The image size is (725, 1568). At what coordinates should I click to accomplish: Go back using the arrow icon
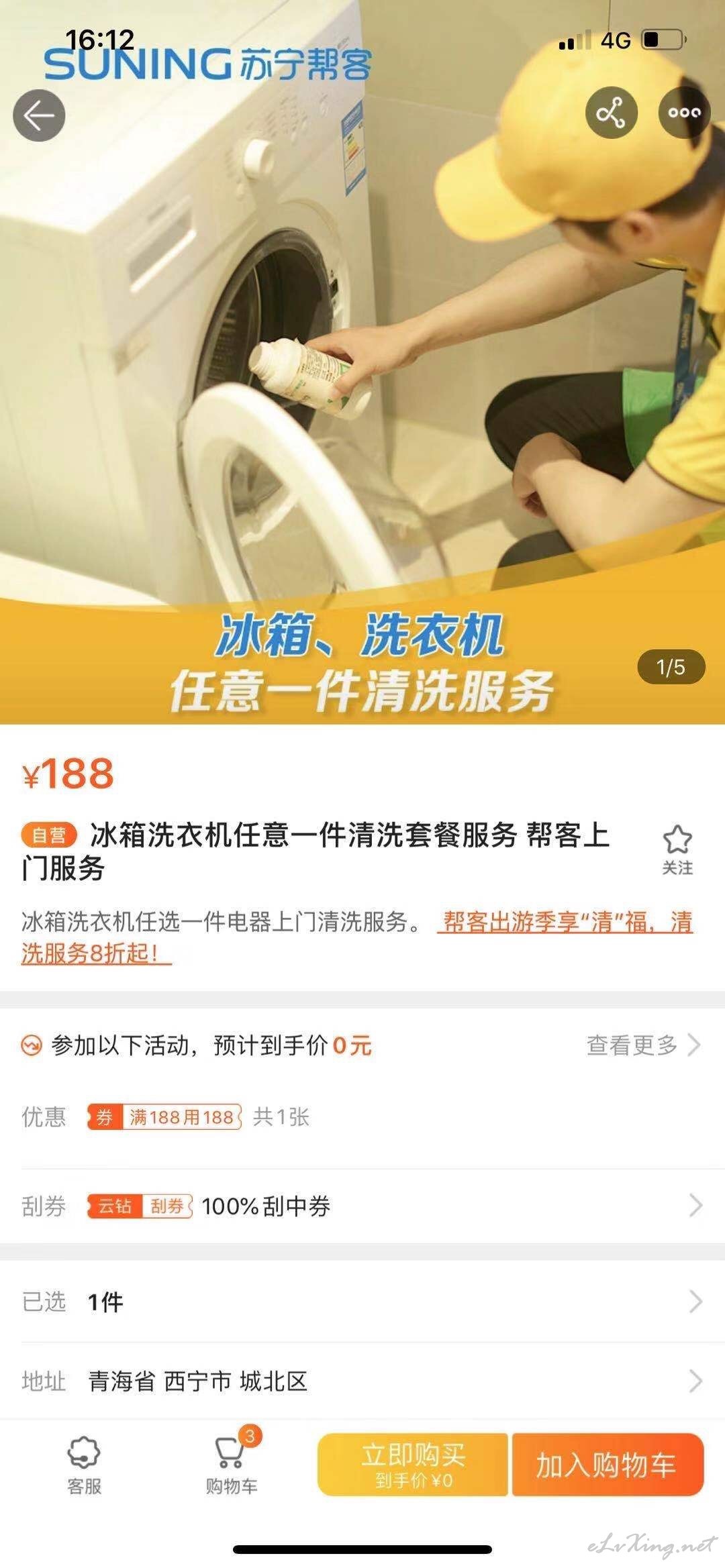39,115
